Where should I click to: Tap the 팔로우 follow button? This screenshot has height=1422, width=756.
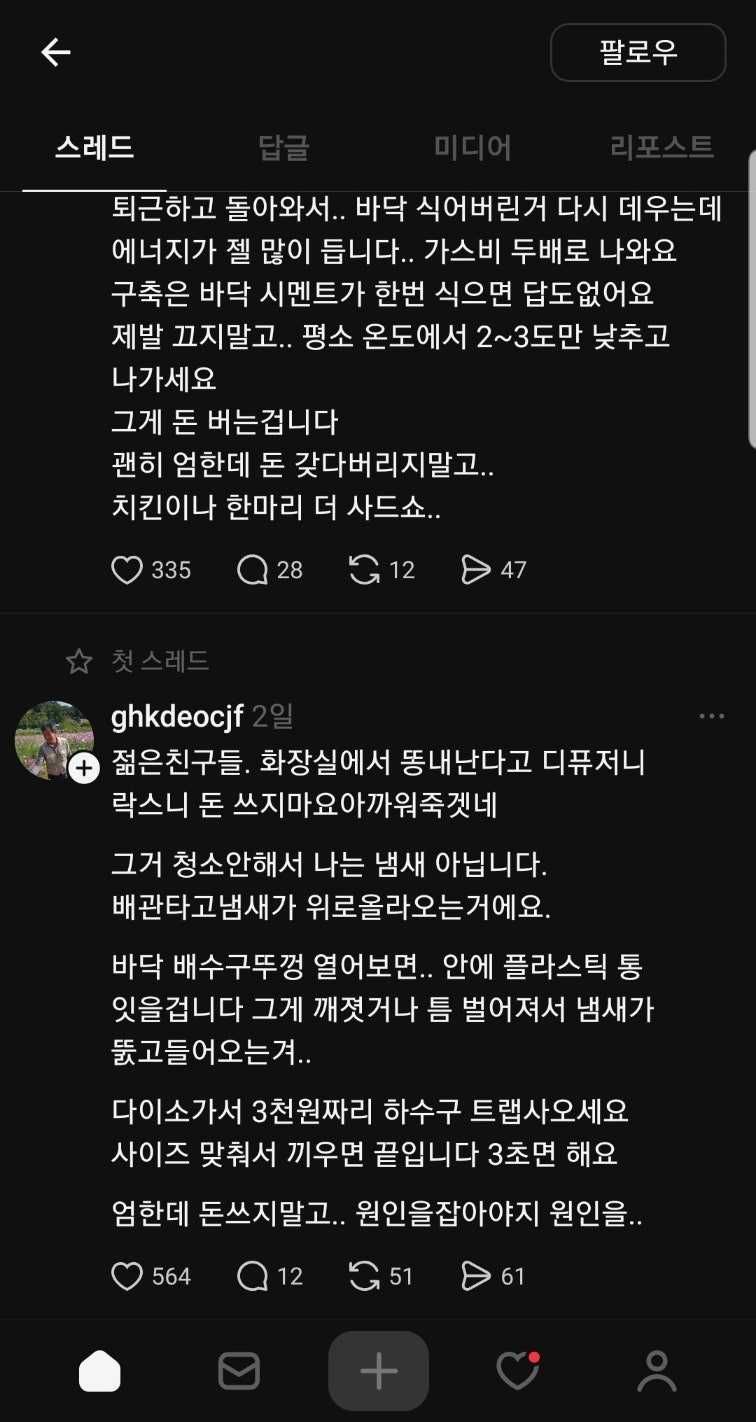point(638,52)
